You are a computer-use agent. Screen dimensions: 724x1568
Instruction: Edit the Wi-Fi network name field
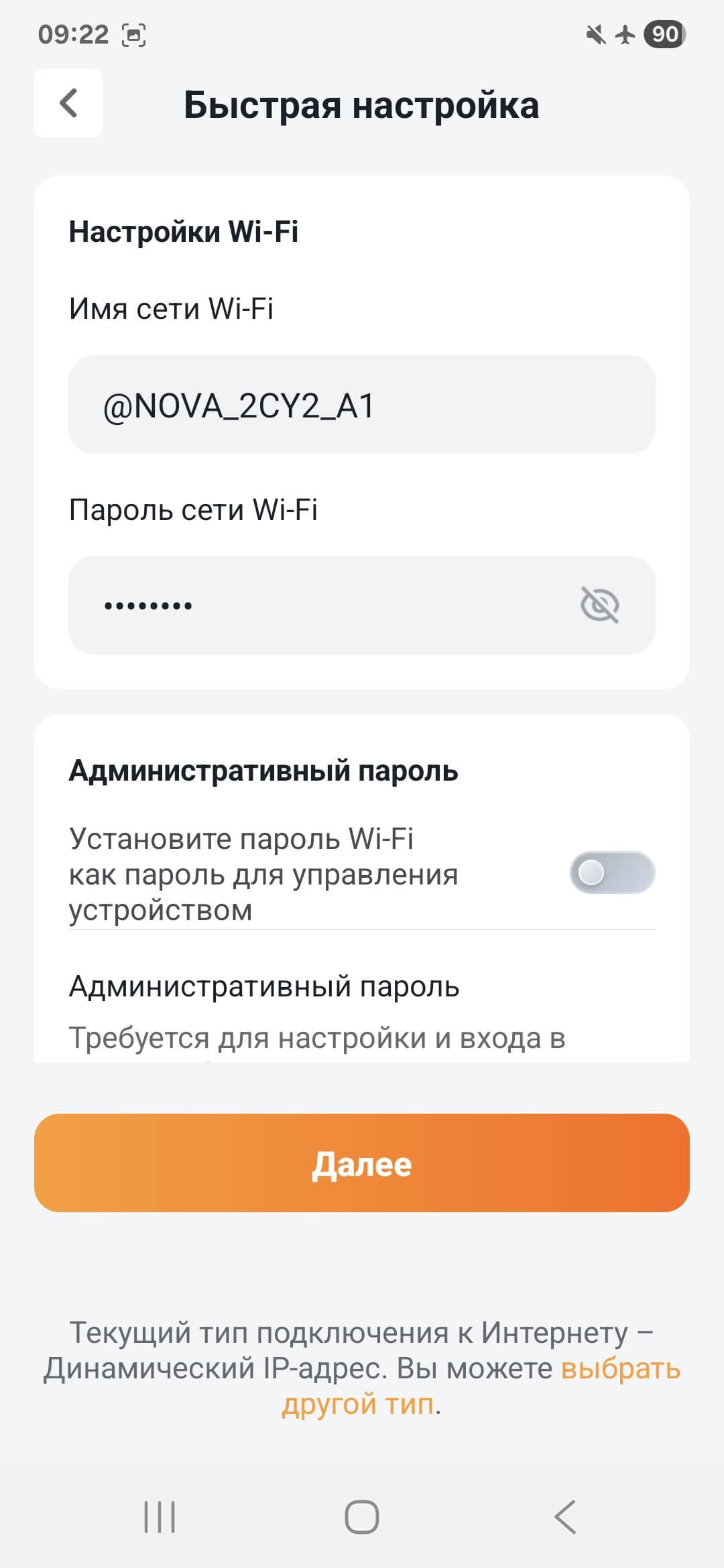click(362, 405)
